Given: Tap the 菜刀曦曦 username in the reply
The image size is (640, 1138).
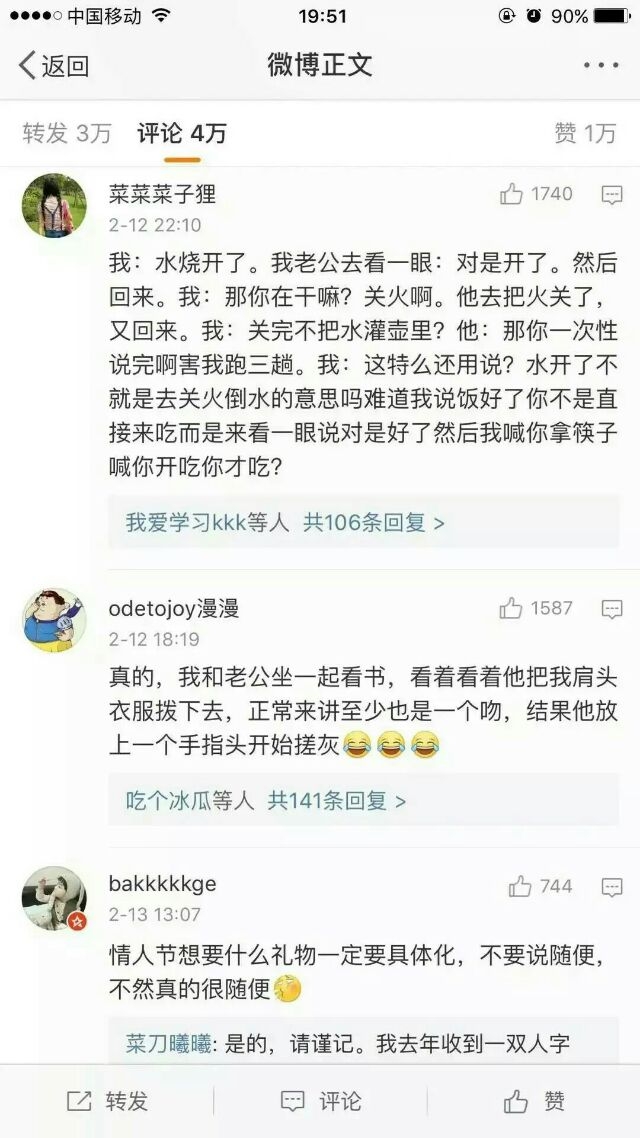Looking at the screenshot, I should (168, 1044).
